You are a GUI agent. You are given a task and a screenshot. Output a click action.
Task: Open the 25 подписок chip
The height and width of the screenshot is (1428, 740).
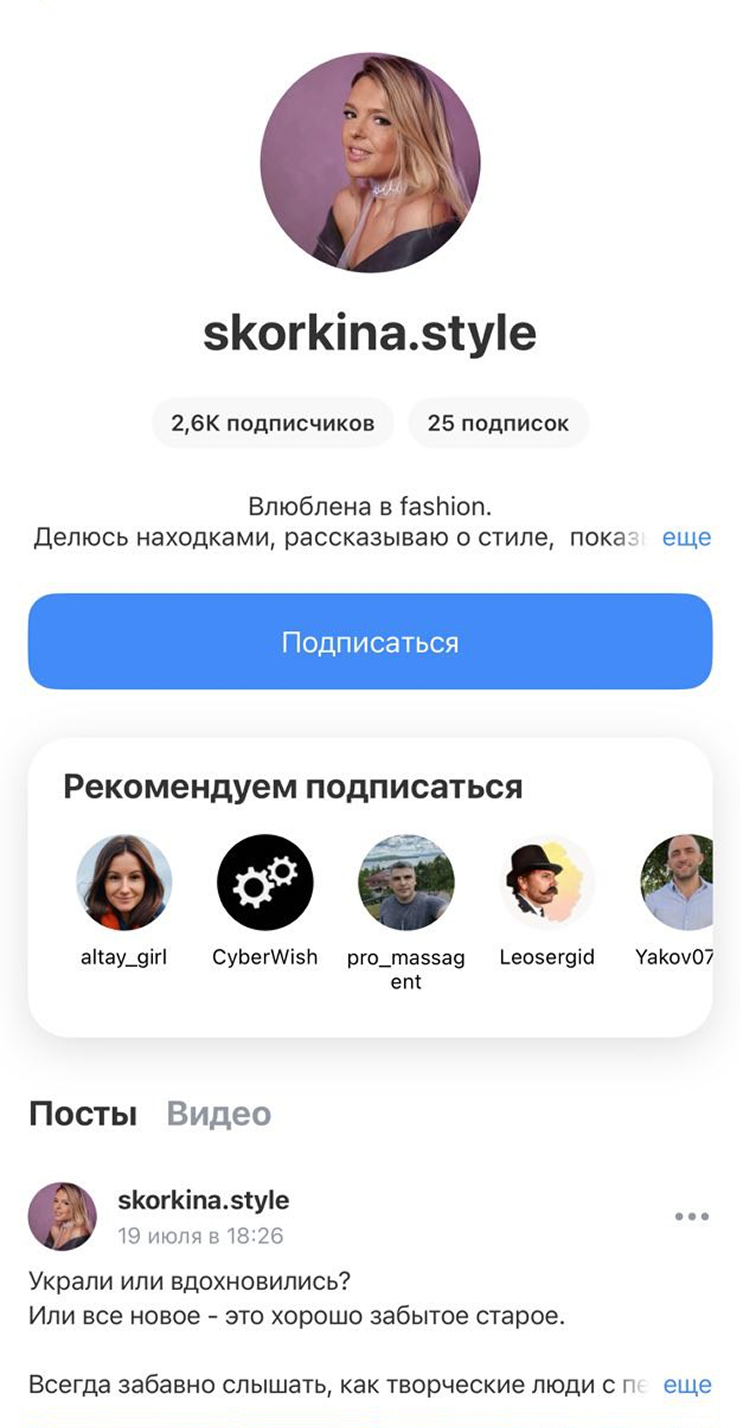click(498, 423)
